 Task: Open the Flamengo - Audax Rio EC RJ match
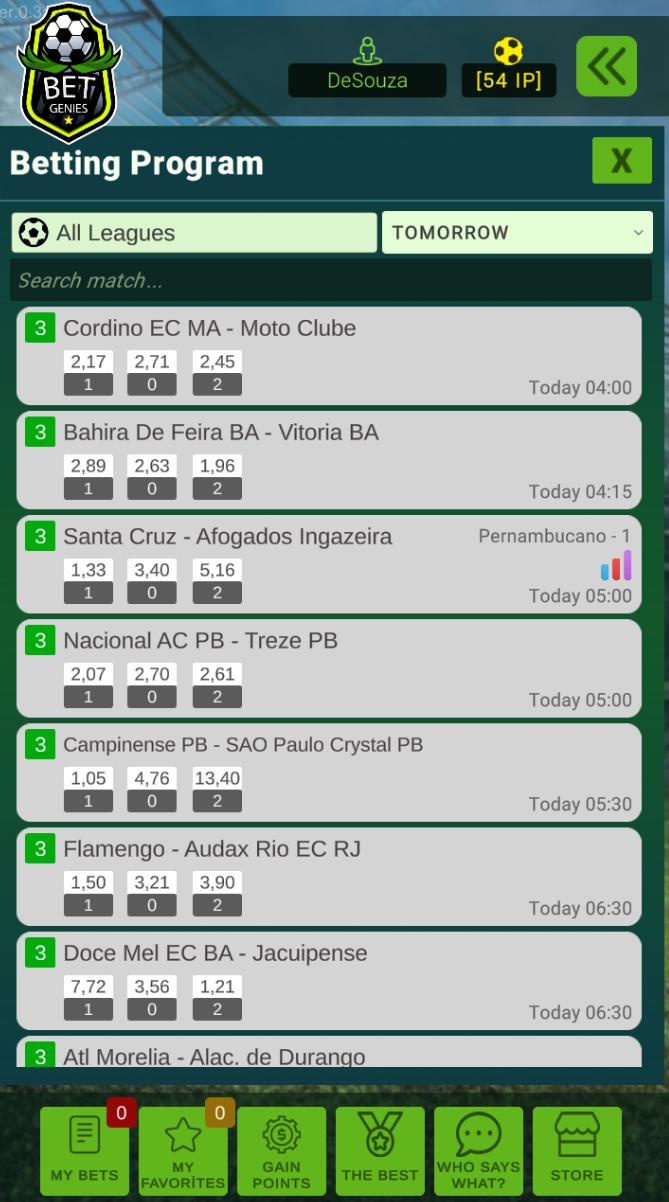click(x=212, y=849)
